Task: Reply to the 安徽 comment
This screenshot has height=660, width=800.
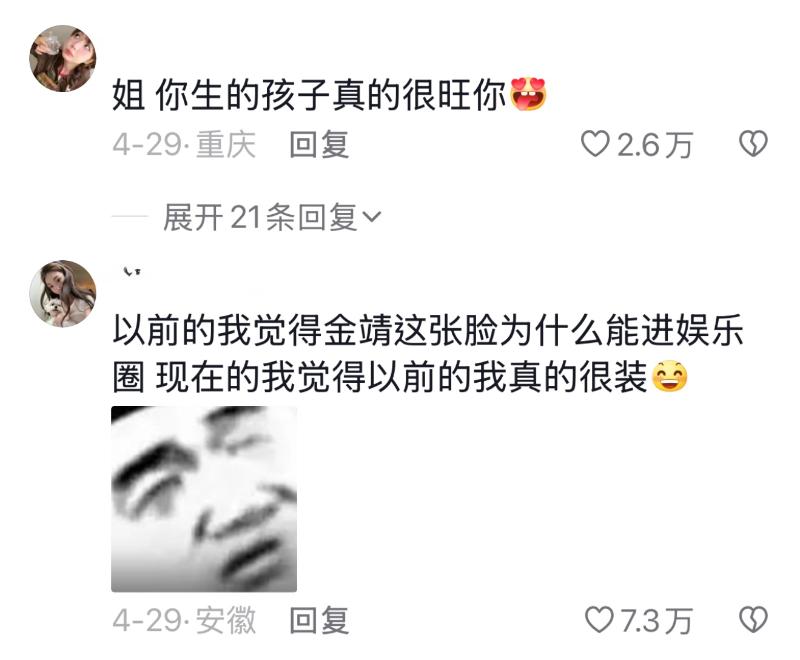Action: coord(318,620)
